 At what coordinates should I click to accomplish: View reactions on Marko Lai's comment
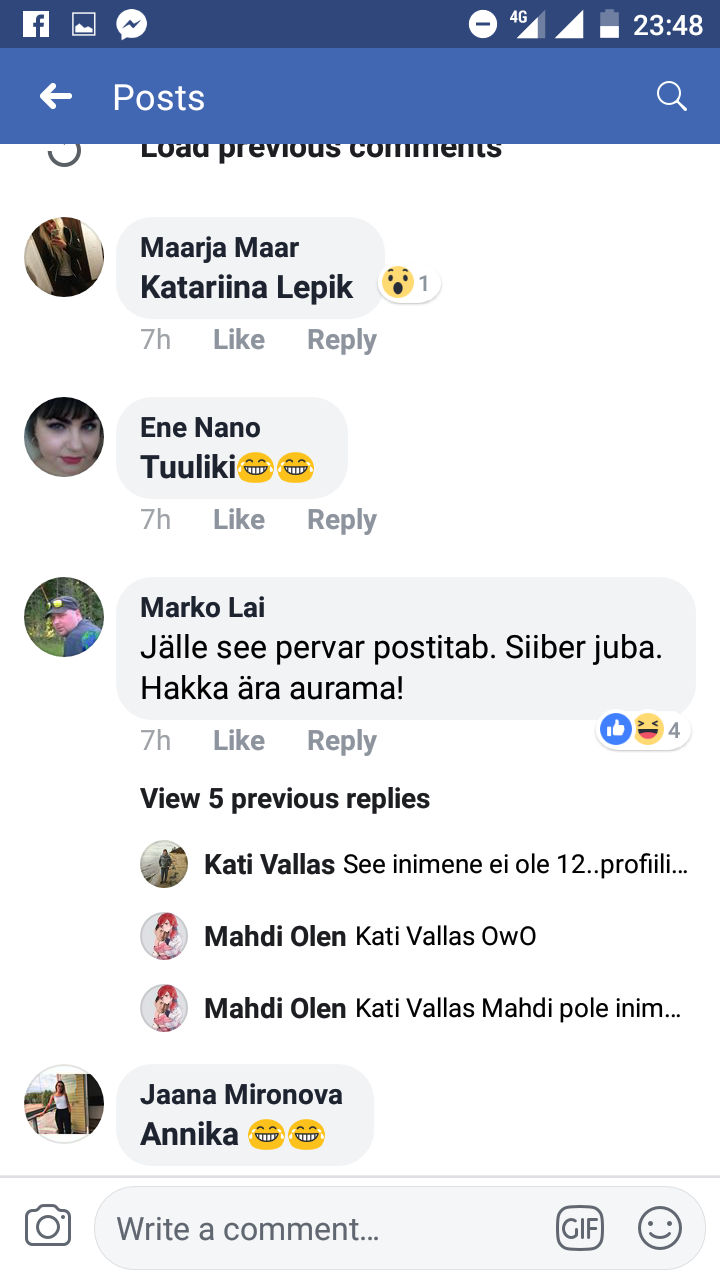click(x=645, y=731)
